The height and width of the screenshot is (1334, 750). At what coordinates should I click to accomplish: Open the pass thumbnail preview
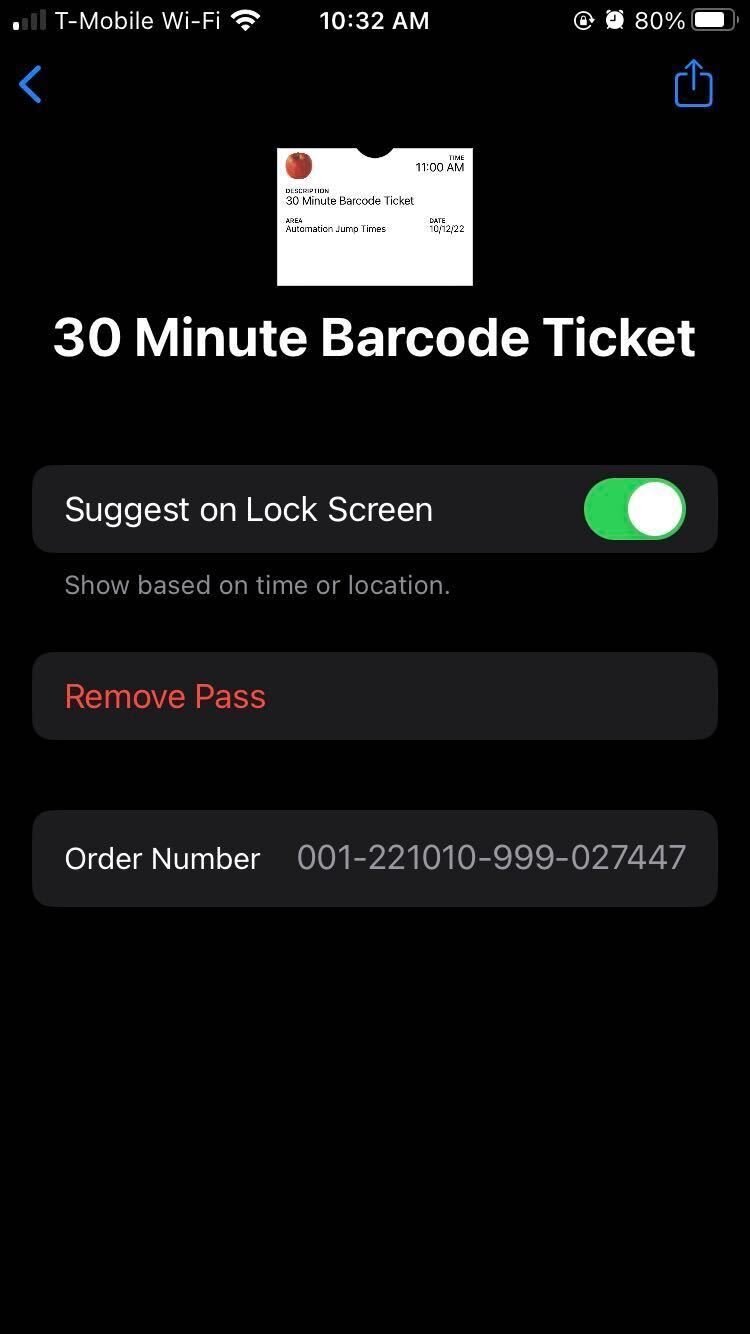pyautogui.click(x=375, y=217)
